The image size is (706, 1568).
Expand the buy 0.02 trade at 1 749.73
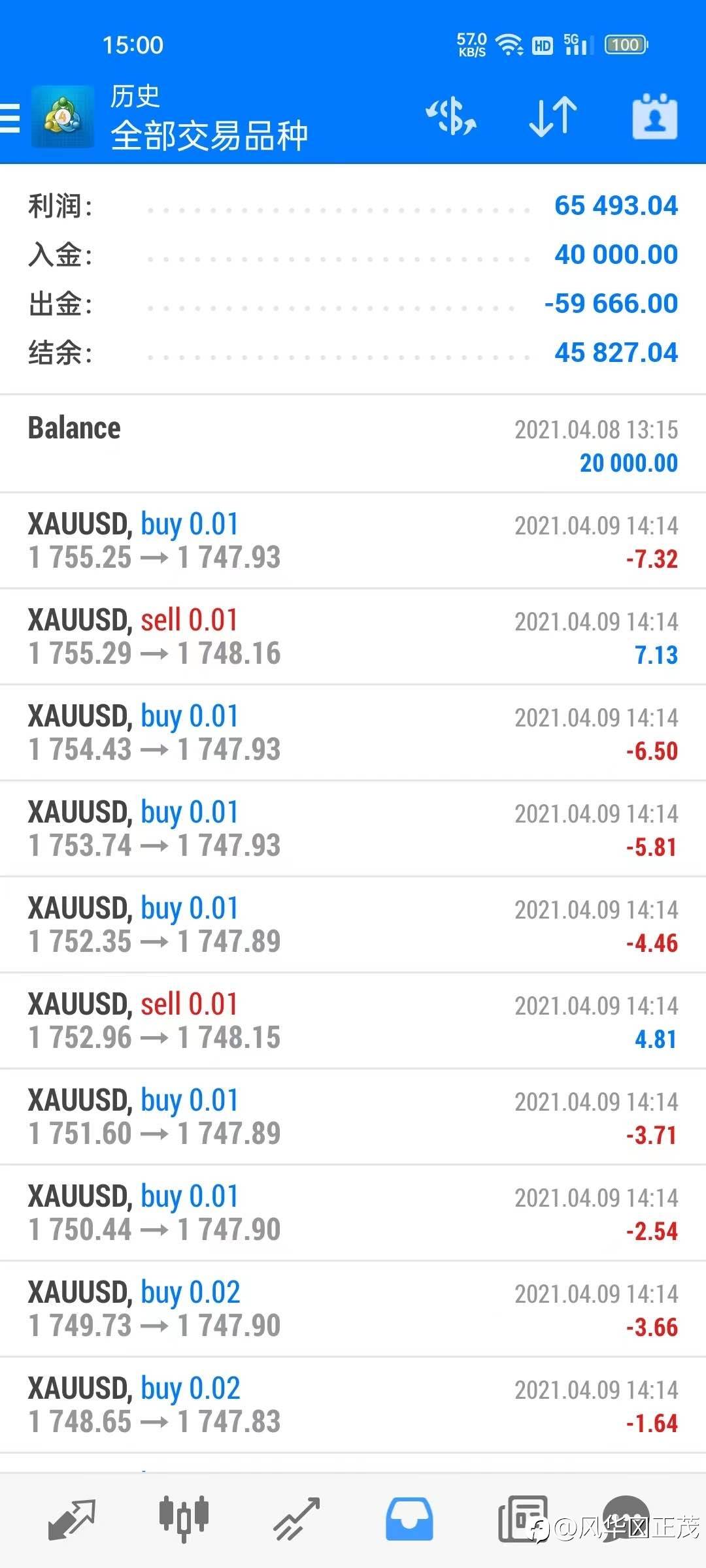(353, 1309)
